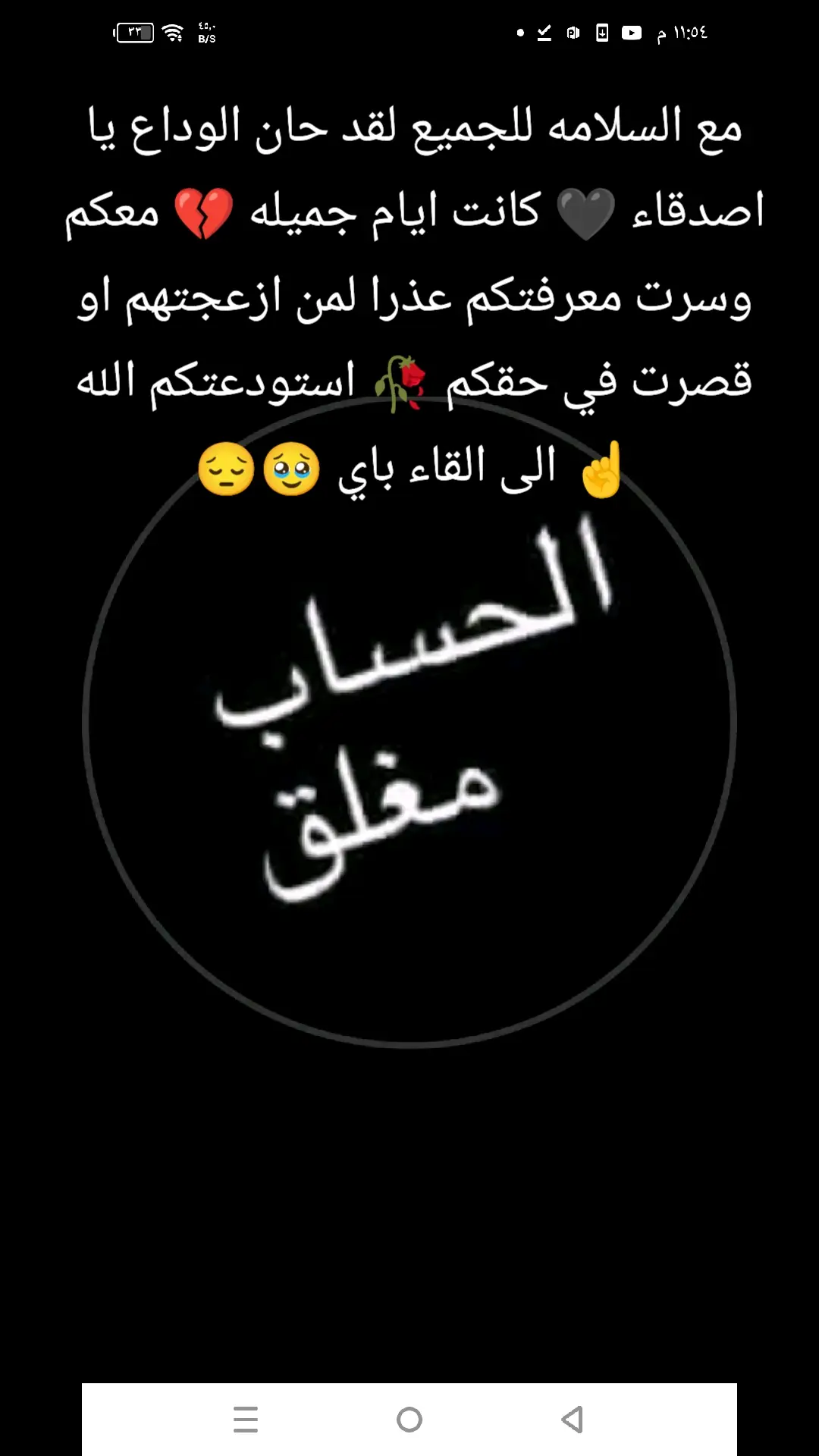Tap the download notification icon
819x1456 pixels.
pyautogui.click(x=601, y=33)
